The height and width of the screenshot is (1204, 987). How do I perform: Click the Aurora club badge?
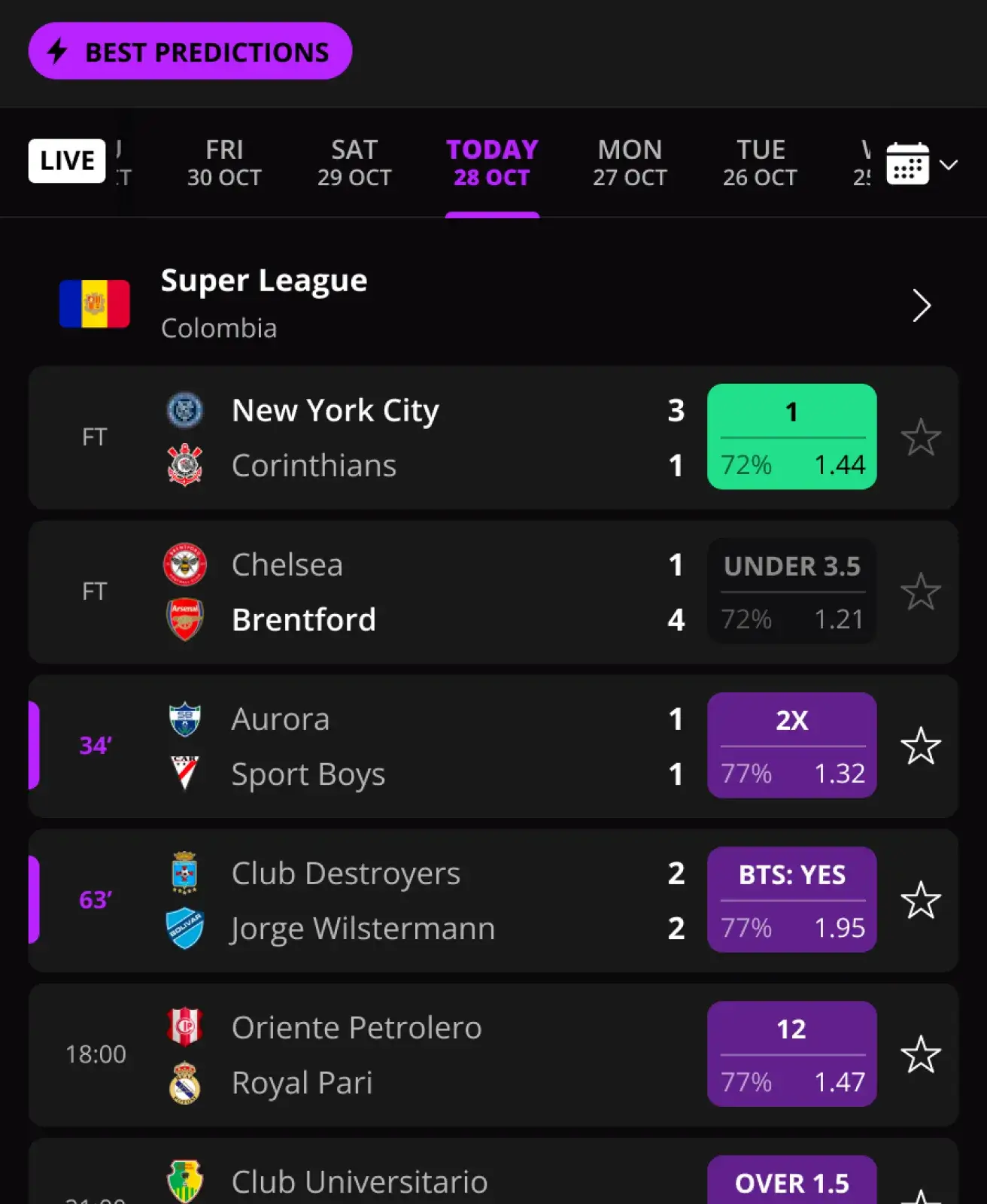click(184, 719)
